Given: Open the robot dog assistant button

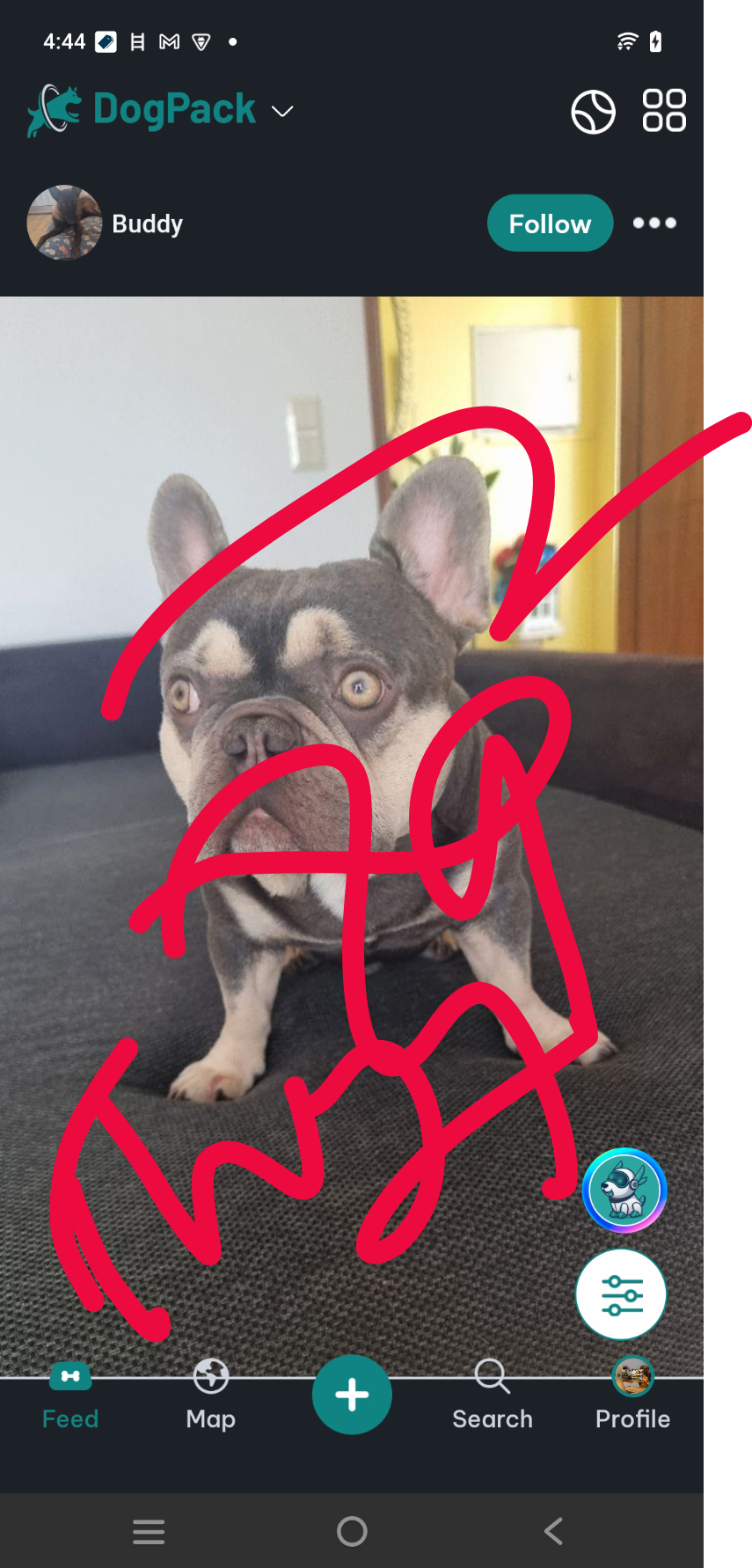Looking at the screenshot, I should pyautogui.click(x=624, y=1191).
